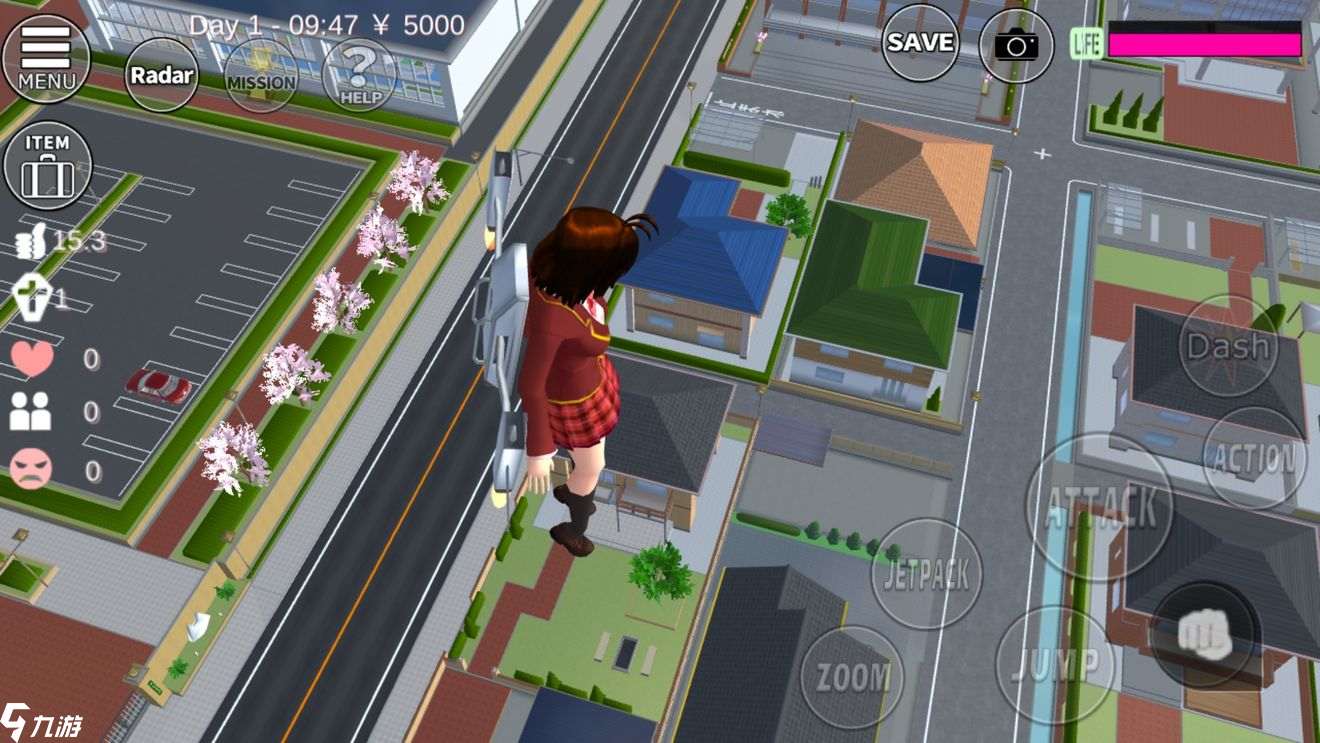Viewport: 1320px width, 743px height.
Task: Open the ITEM suitcase inventory
Action: [47, 166]
